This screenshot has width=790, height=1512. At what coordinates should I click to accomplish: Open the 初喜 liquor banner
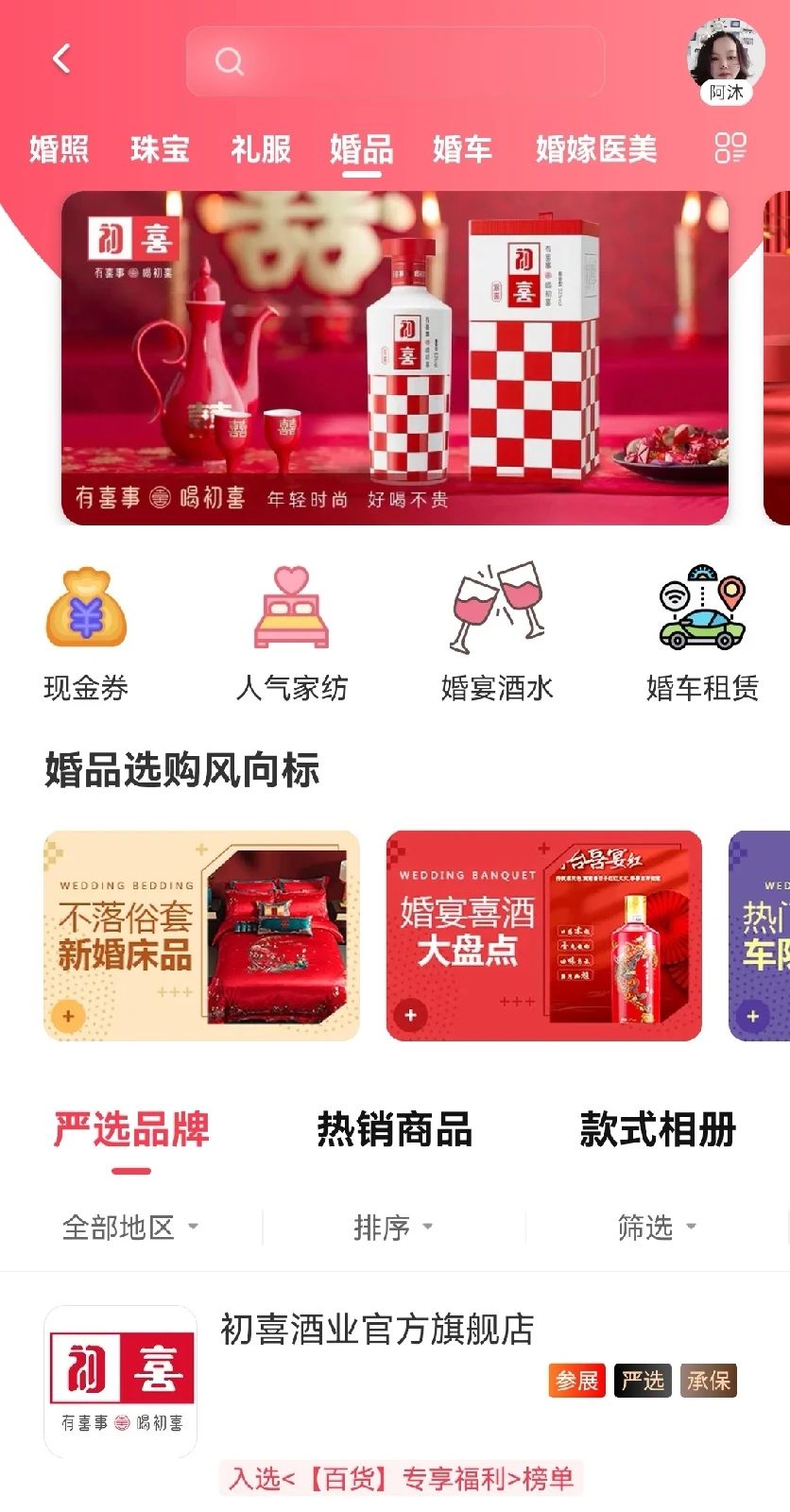tap(395, 359)
